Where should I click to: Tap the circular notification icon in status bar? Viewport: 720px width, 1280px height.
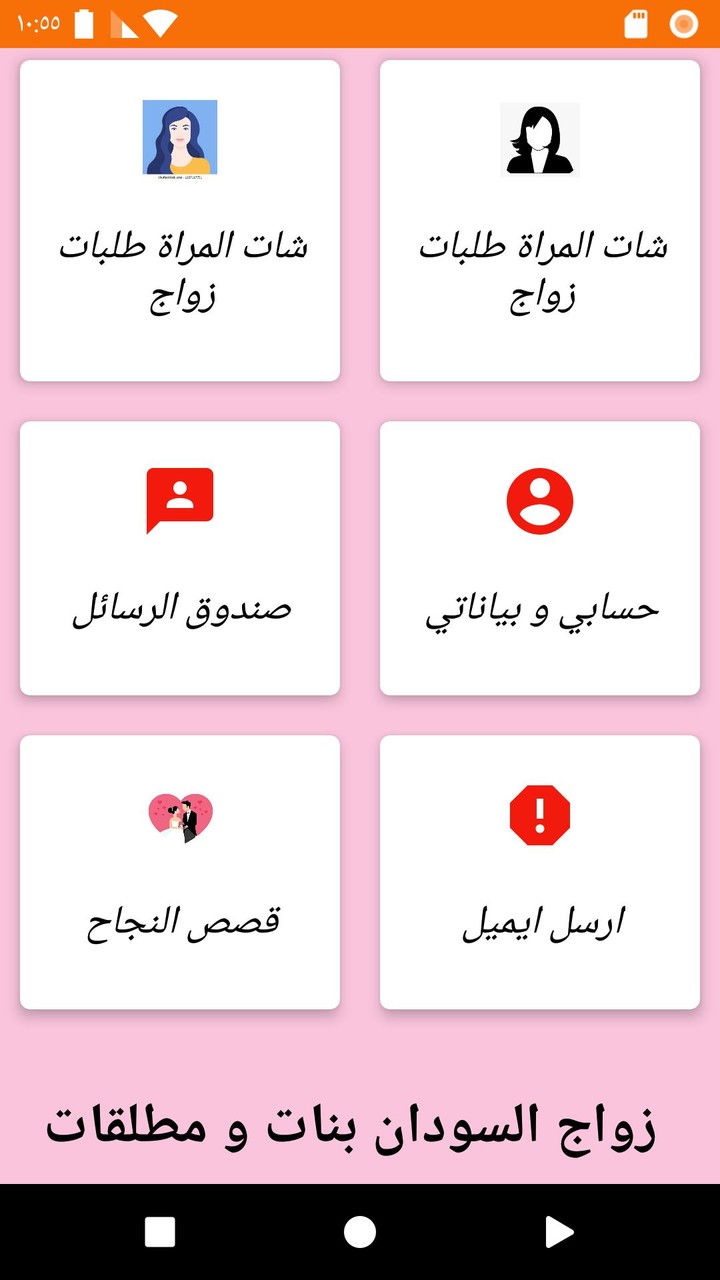[x=683, y=21]
